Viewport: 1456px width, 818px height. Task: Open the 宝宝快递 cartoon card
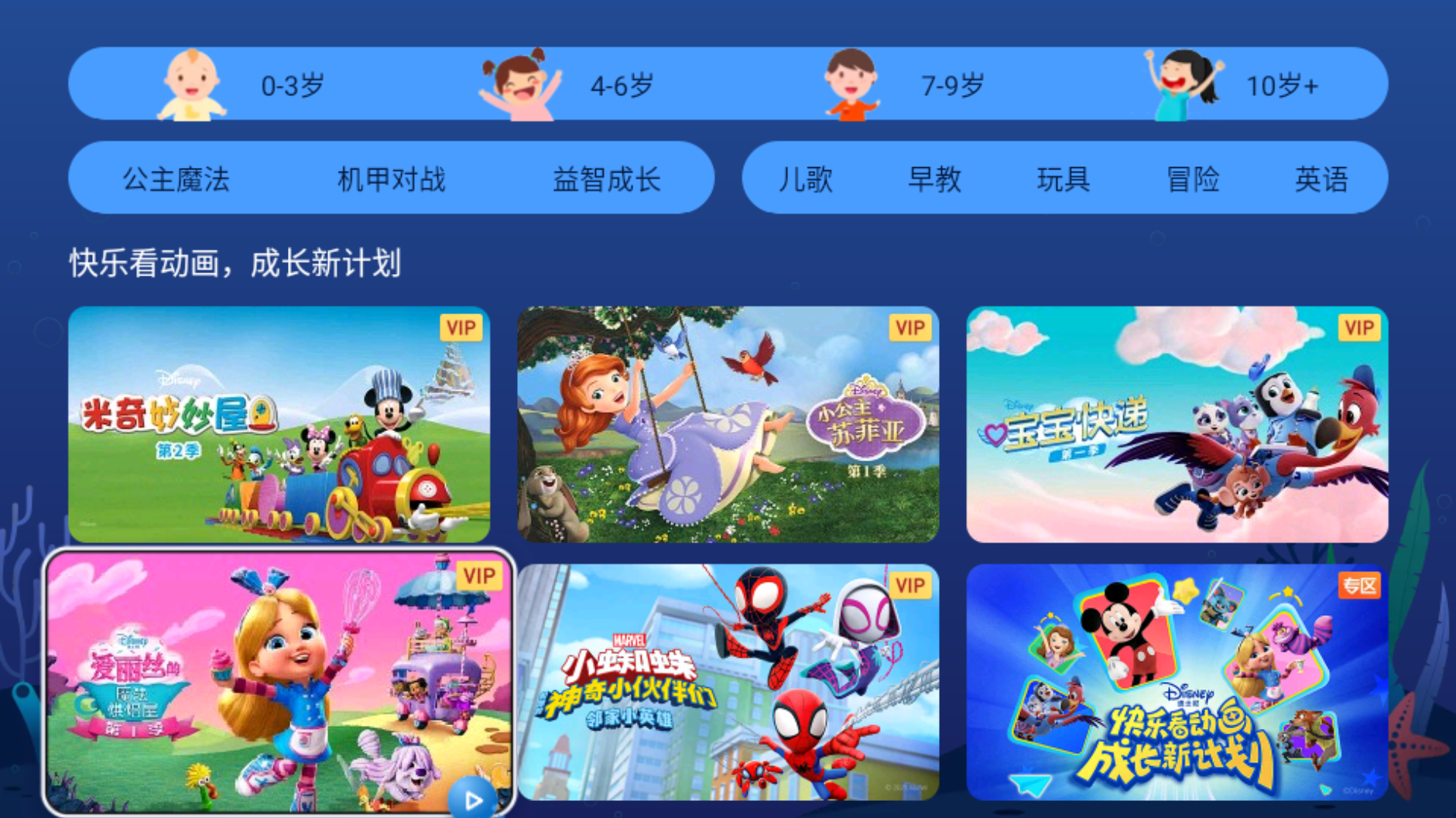[1177, 424]
